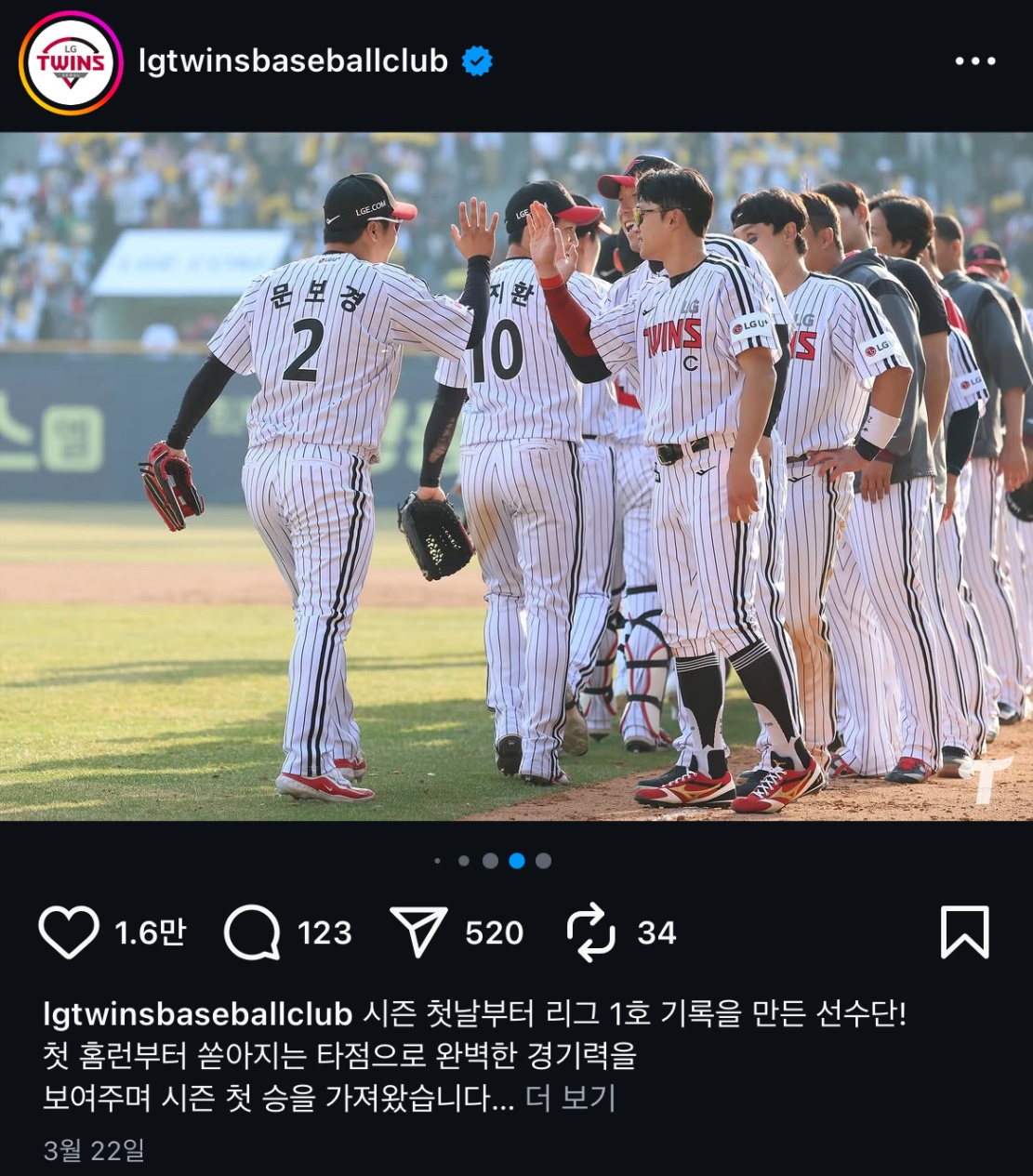Expand the caption with 더 보기
Image resolution: width=1033 pixels, height=1176 pixels.
[570, 1098]
